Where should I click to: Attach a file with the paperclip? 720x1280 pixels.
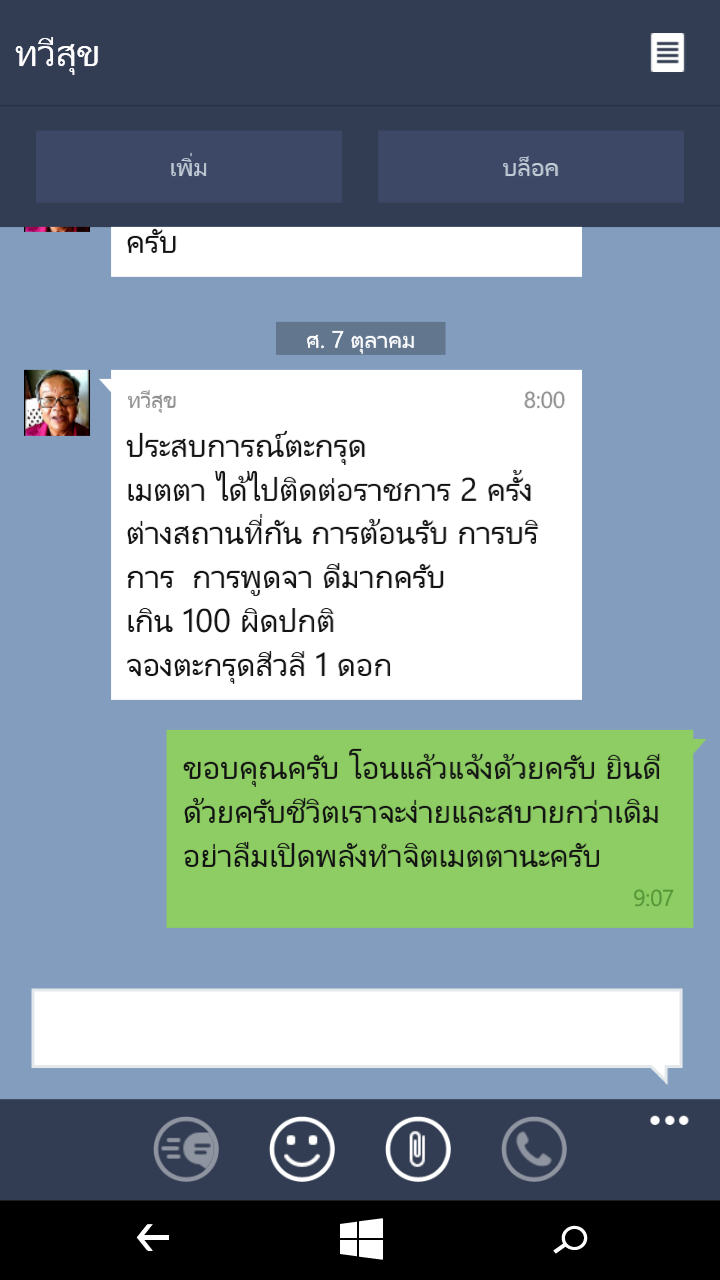click(418, 1150)
